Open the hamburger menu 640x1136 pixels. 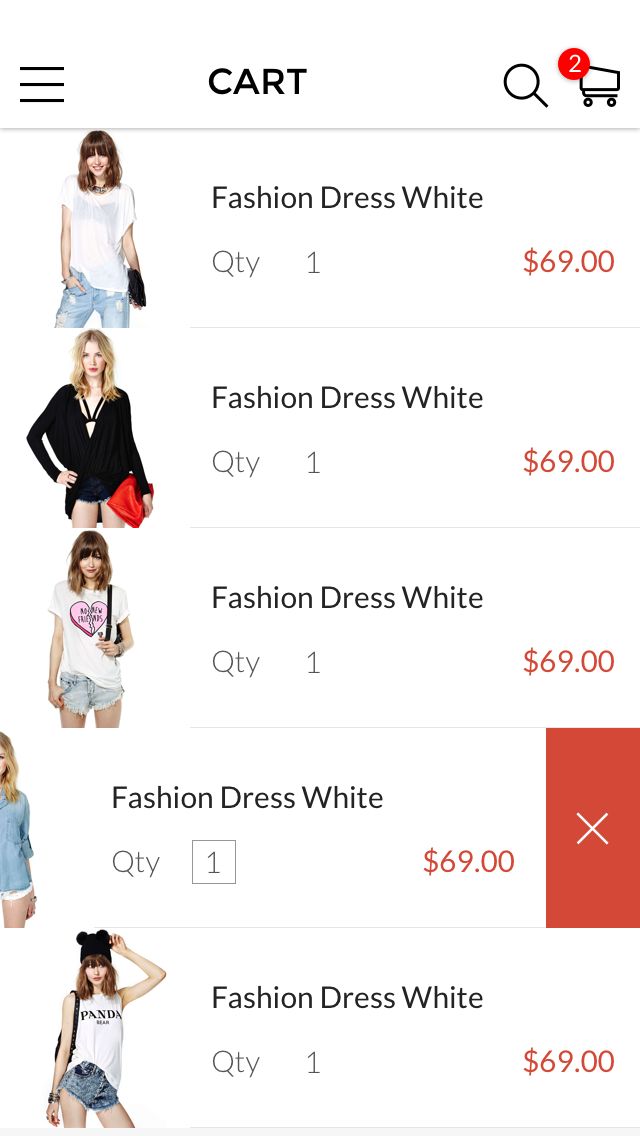point(42,84)
